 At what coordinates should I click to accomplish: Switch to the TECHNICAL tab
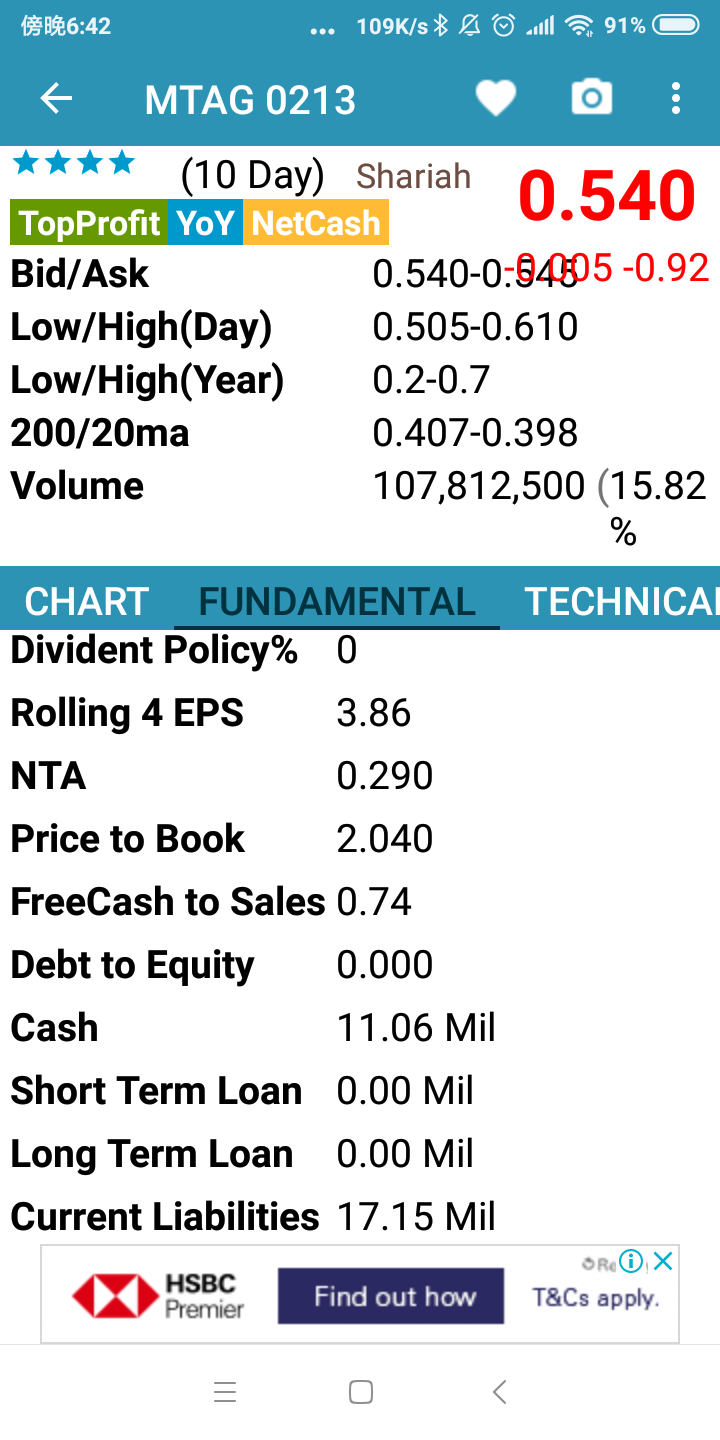620,602
